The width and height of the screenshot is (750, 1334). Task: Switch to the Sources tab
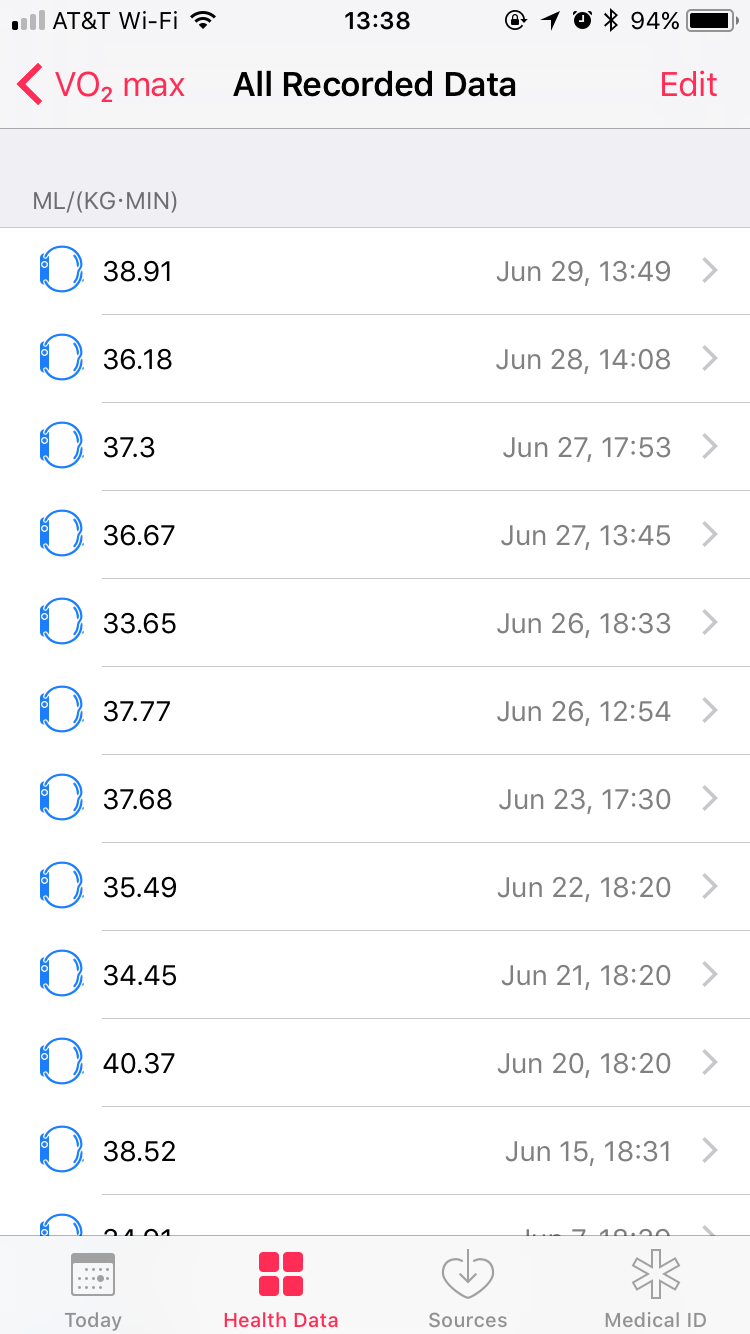(468, 1288)
